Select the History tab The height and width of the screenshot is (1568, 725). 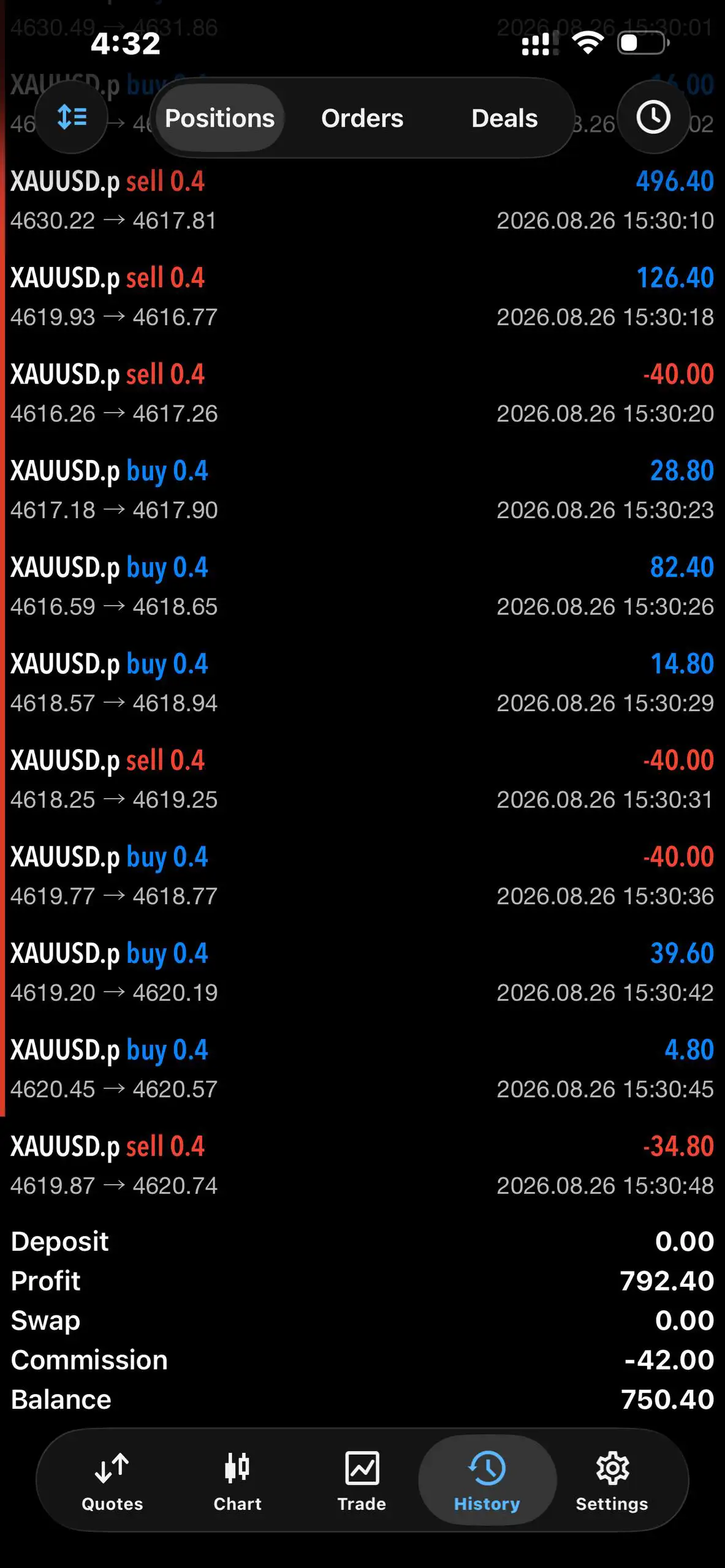pos(487,1481)
